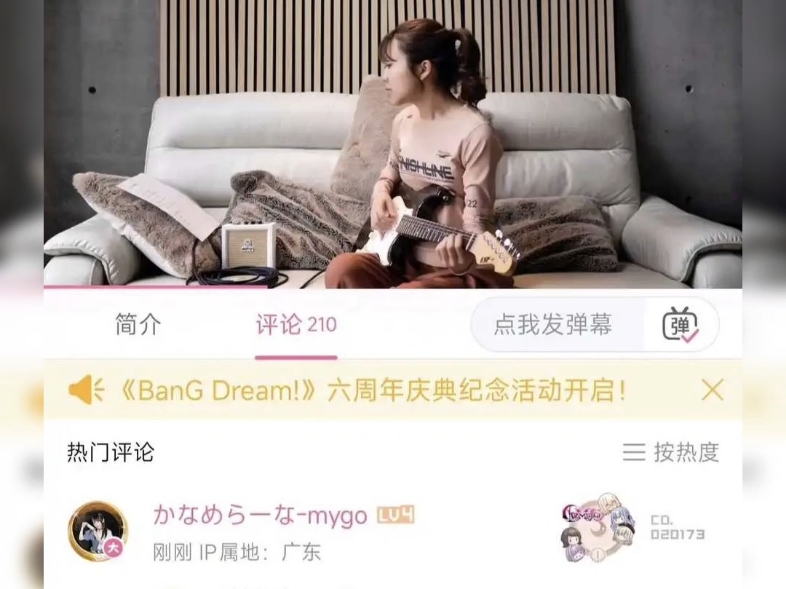This screenshot has width=786, height=589.
Task: Tap the video player
Action: [x=392, y=145]
